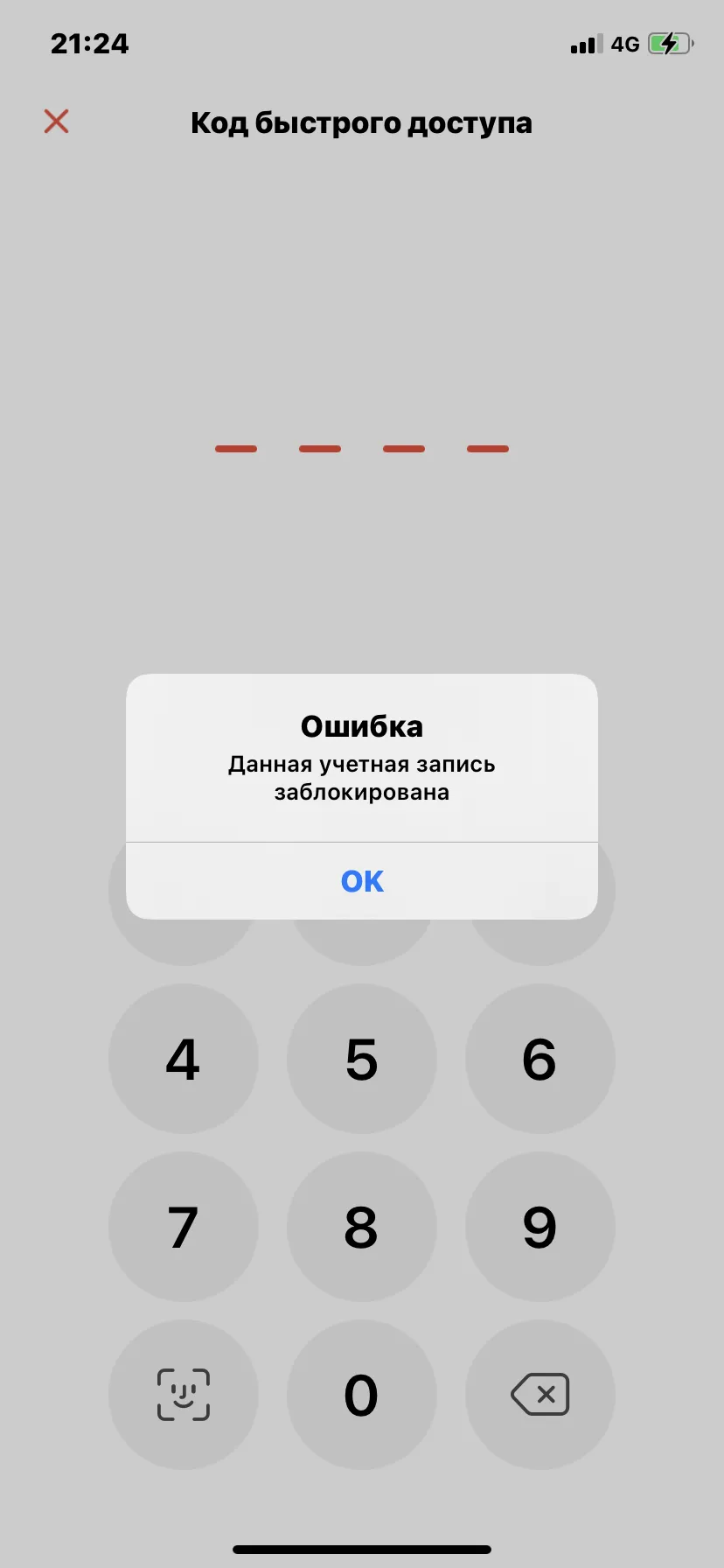Enter digit 4 on the keypad
Screen dimensions: 724x1568
[184, 1059]
